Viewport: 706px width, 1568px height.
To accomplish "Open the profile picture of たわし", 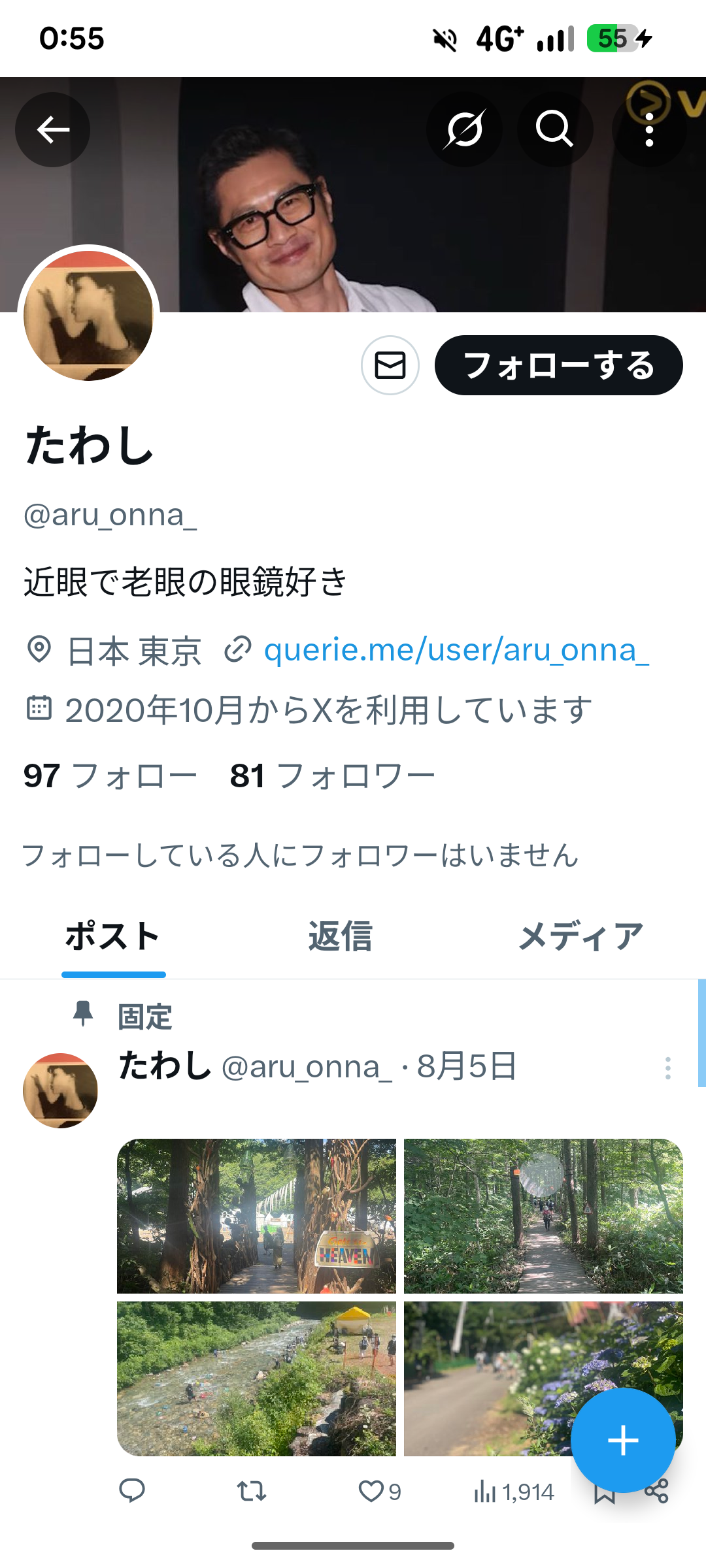I will click(x=88, y=316).
